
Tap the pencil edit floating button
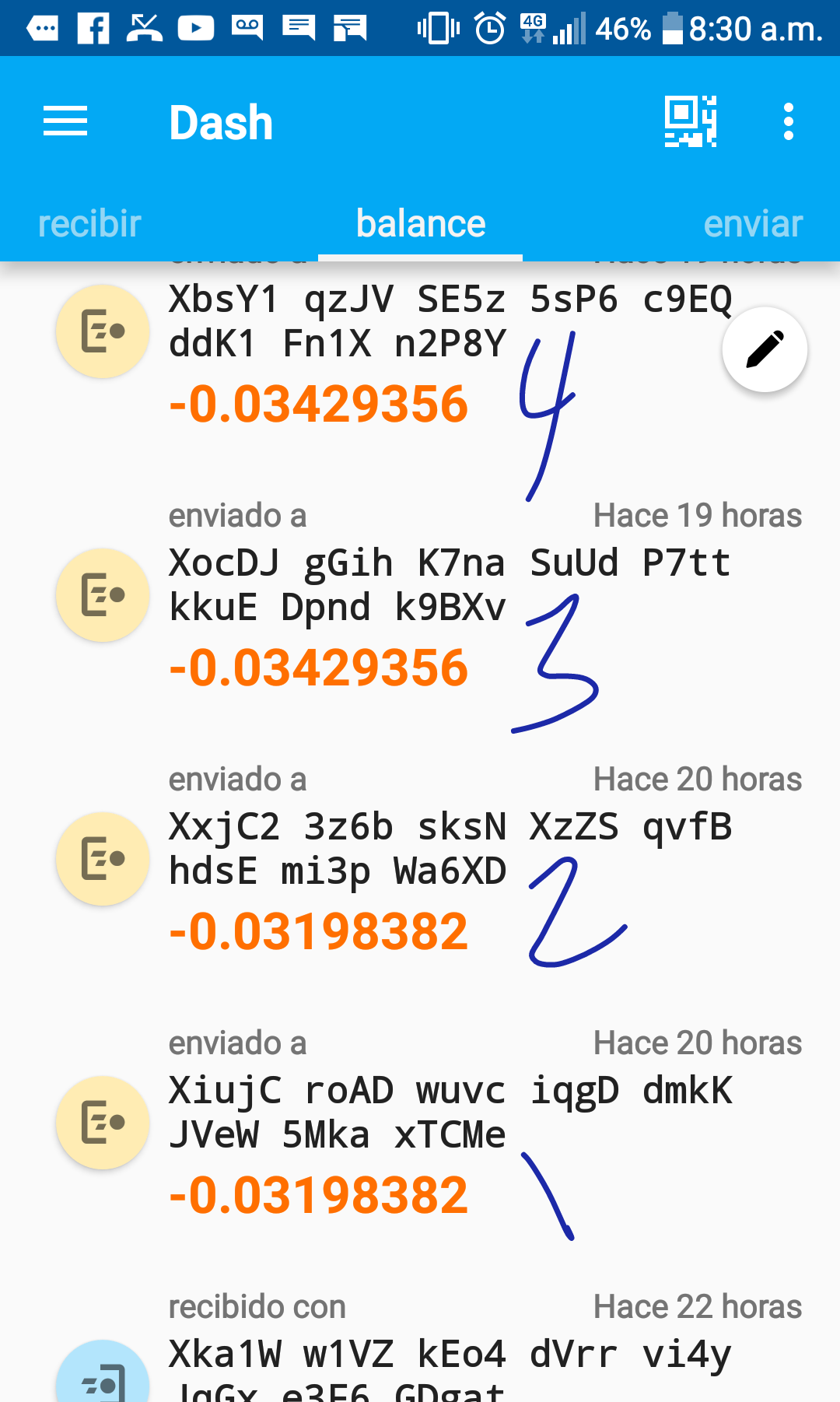click(765, 349)
